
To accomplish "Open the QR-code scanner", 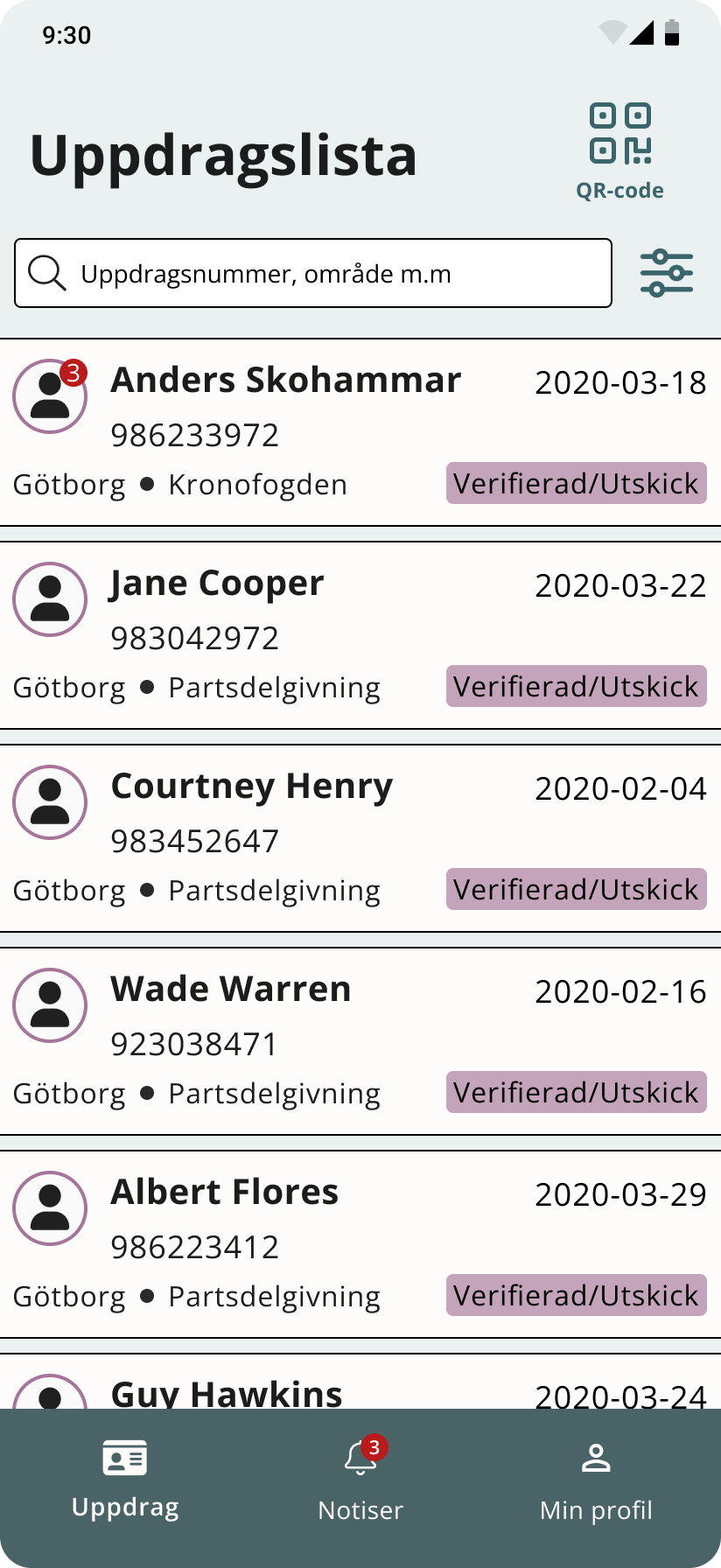I will pyautogui.click(x=619, y=150).
